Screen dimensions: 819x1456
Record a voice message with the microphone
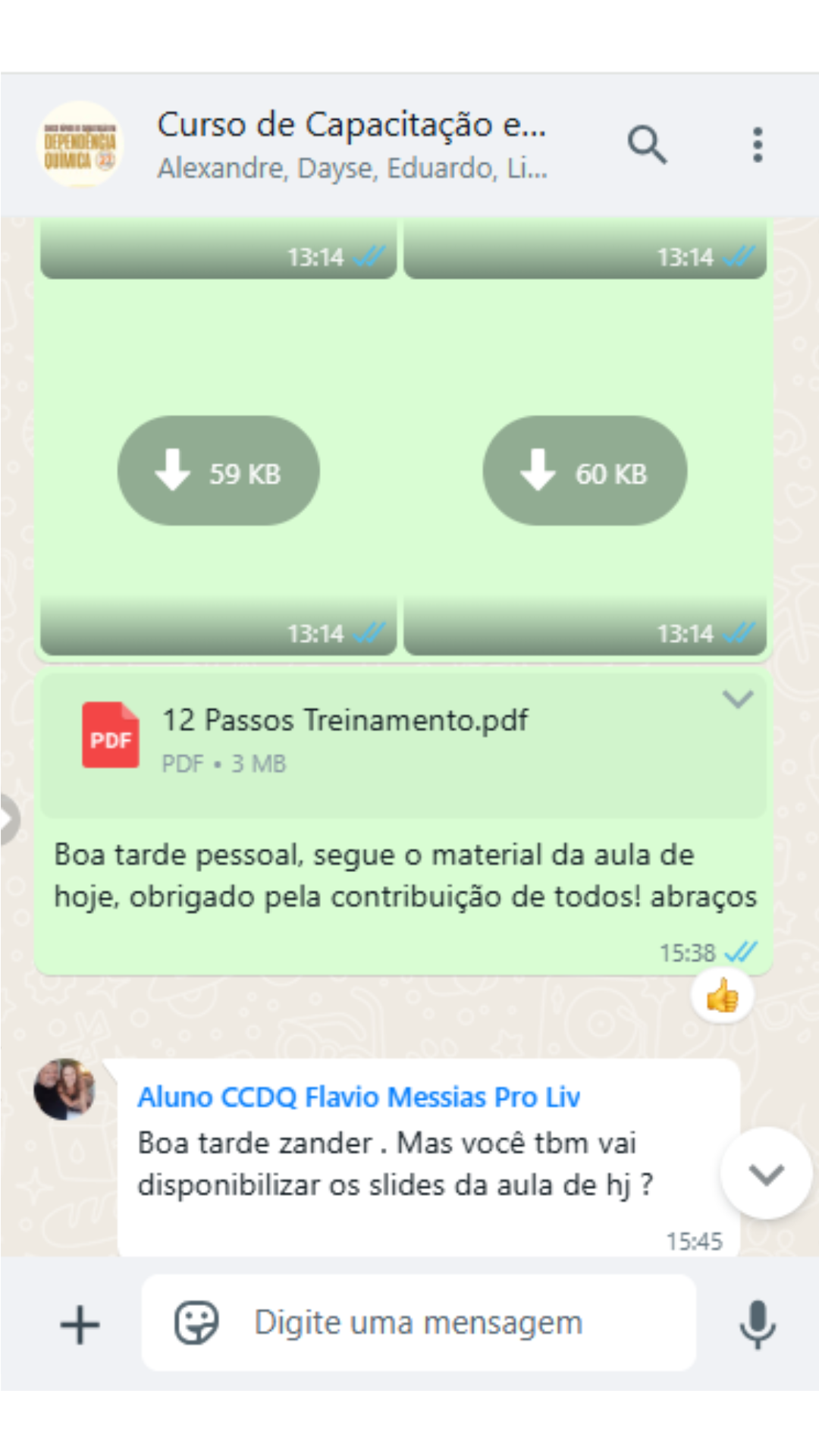tap(757, 1324)
